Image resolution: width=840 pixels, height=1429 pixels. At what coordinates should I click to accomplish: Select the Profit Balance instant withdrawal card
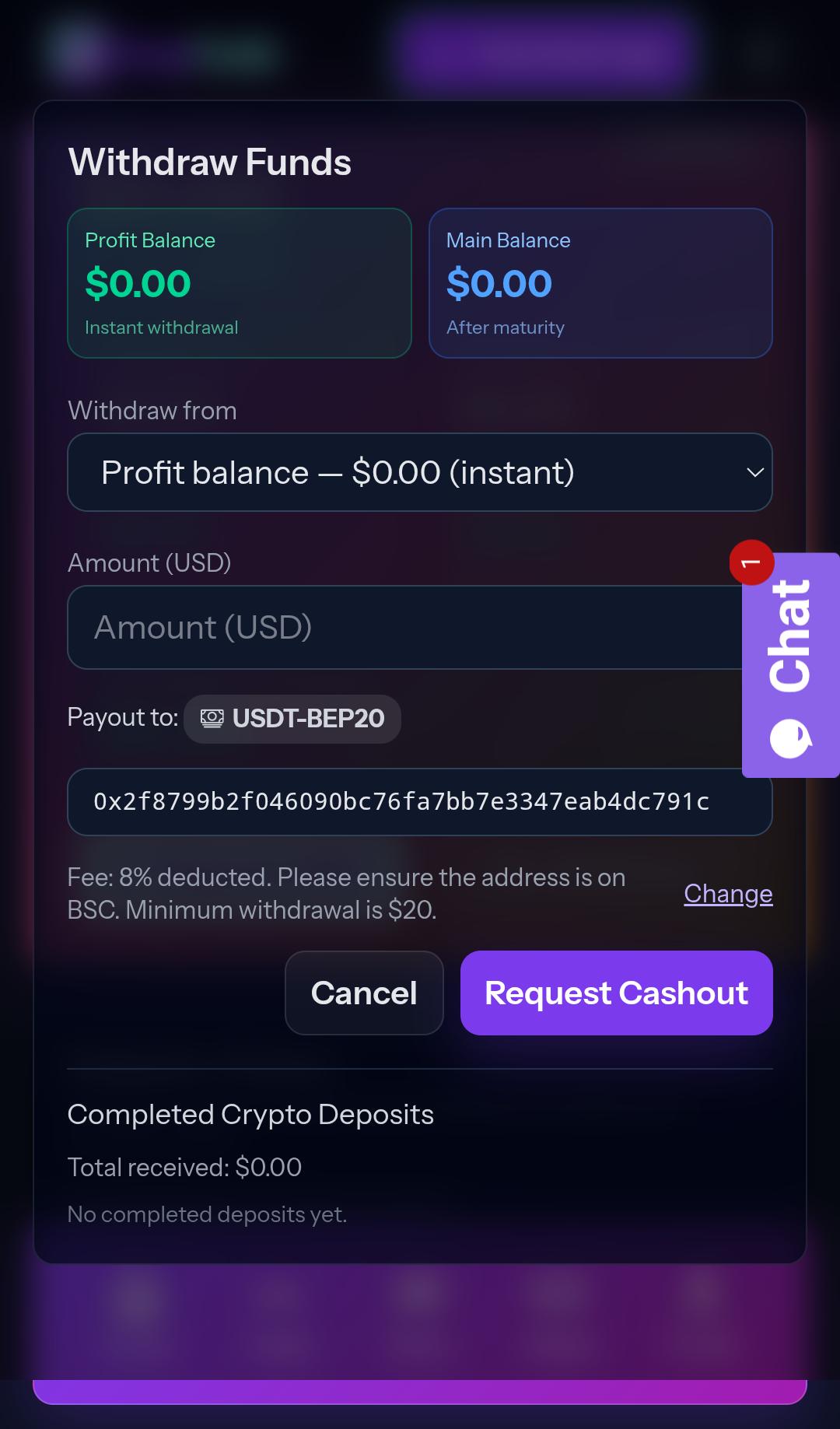(x=240, y=283)
